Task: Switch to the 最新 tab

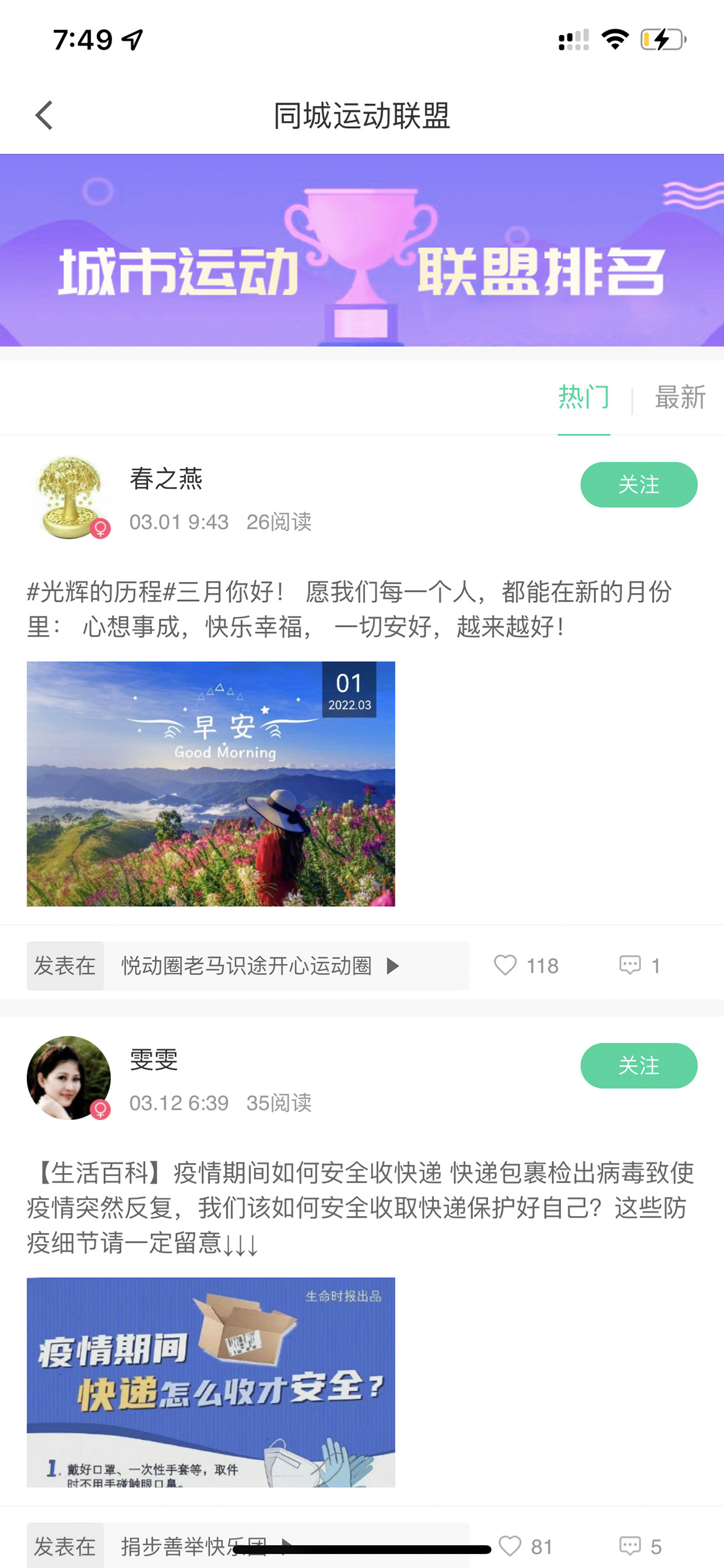Action: click(x=680, y=397)
